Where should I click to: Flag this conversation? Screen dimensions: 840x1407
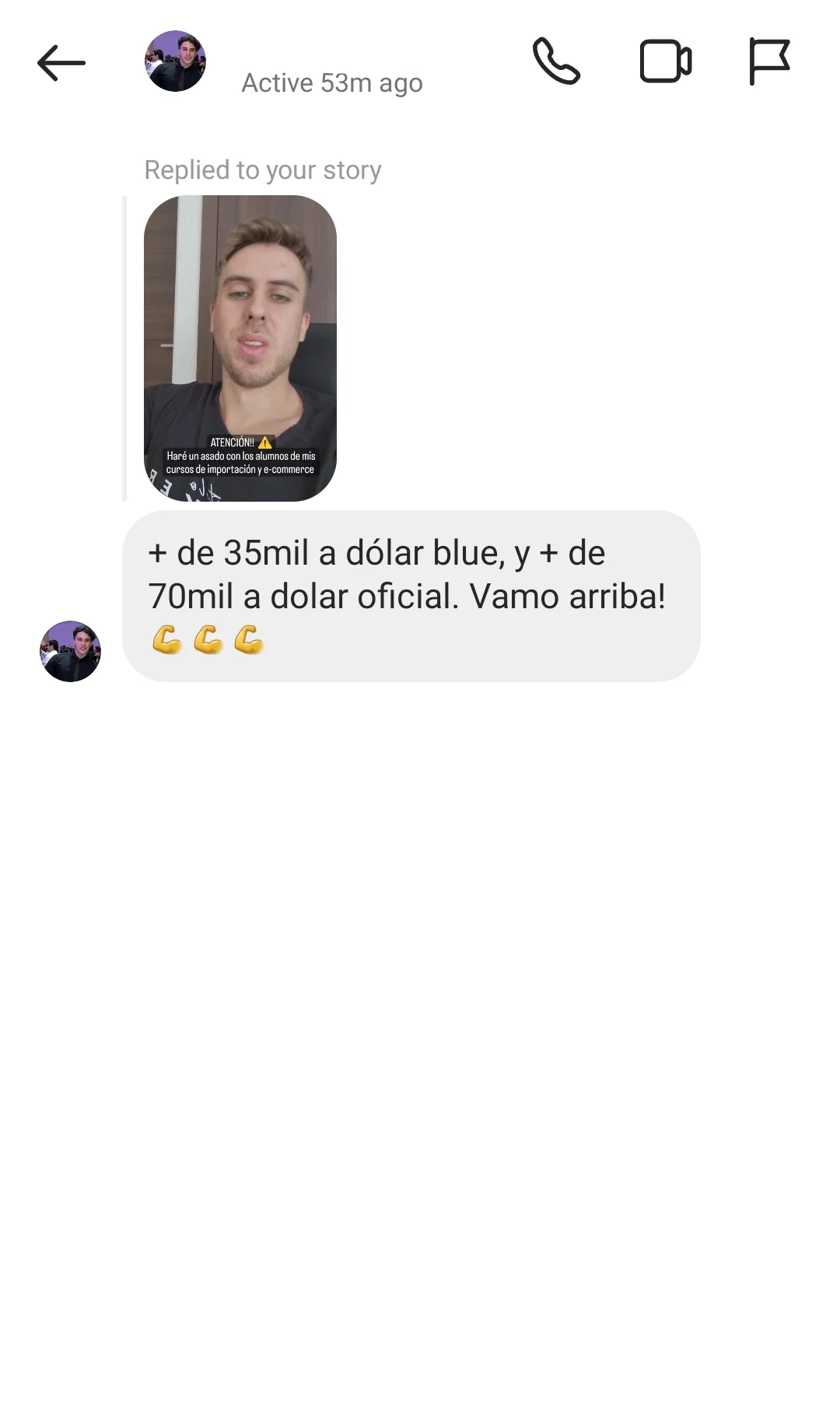pyautogui.click(x=769, y=61)
